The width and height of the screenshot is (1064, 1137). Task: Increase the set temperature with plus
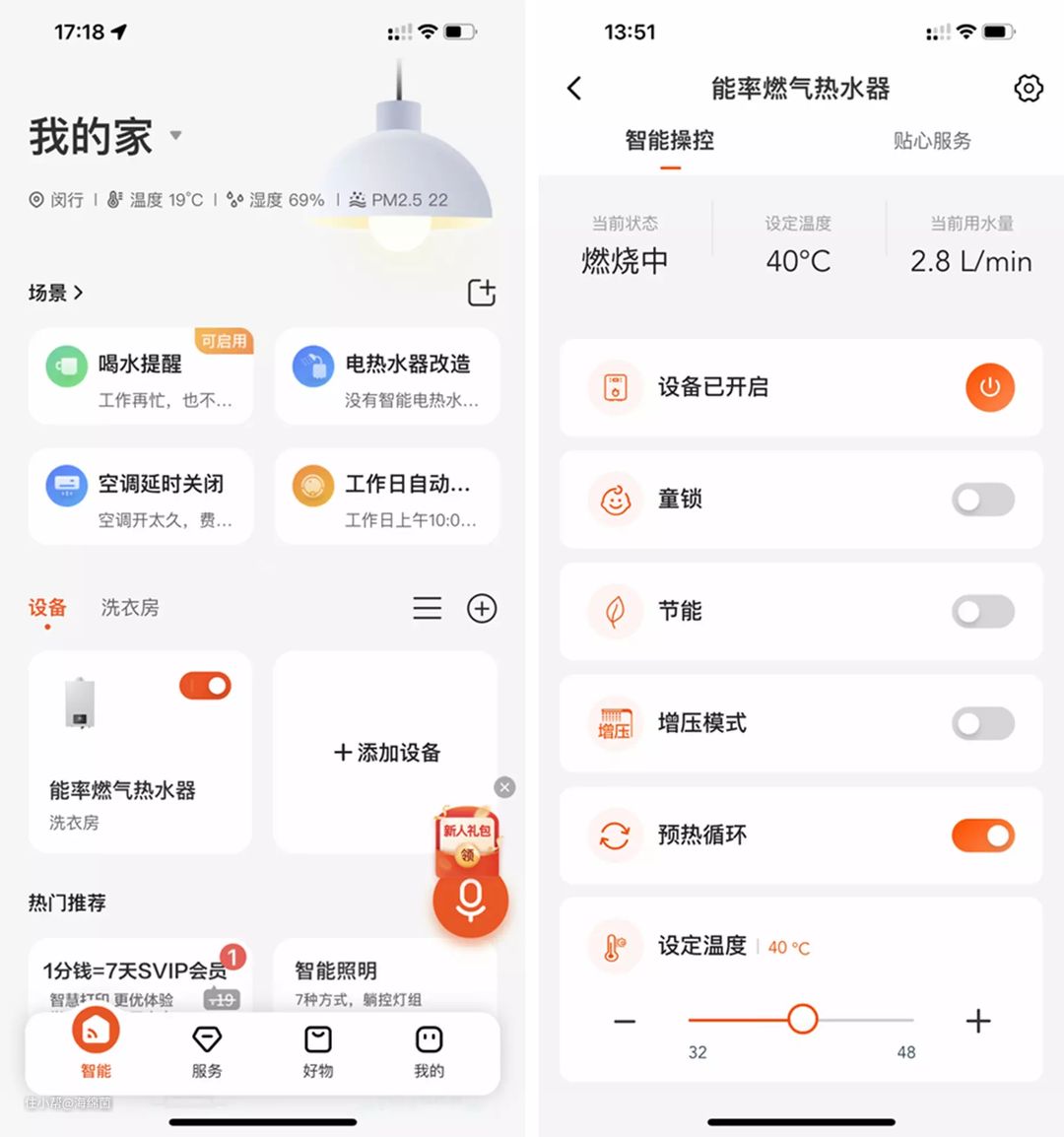[977, 1022]
